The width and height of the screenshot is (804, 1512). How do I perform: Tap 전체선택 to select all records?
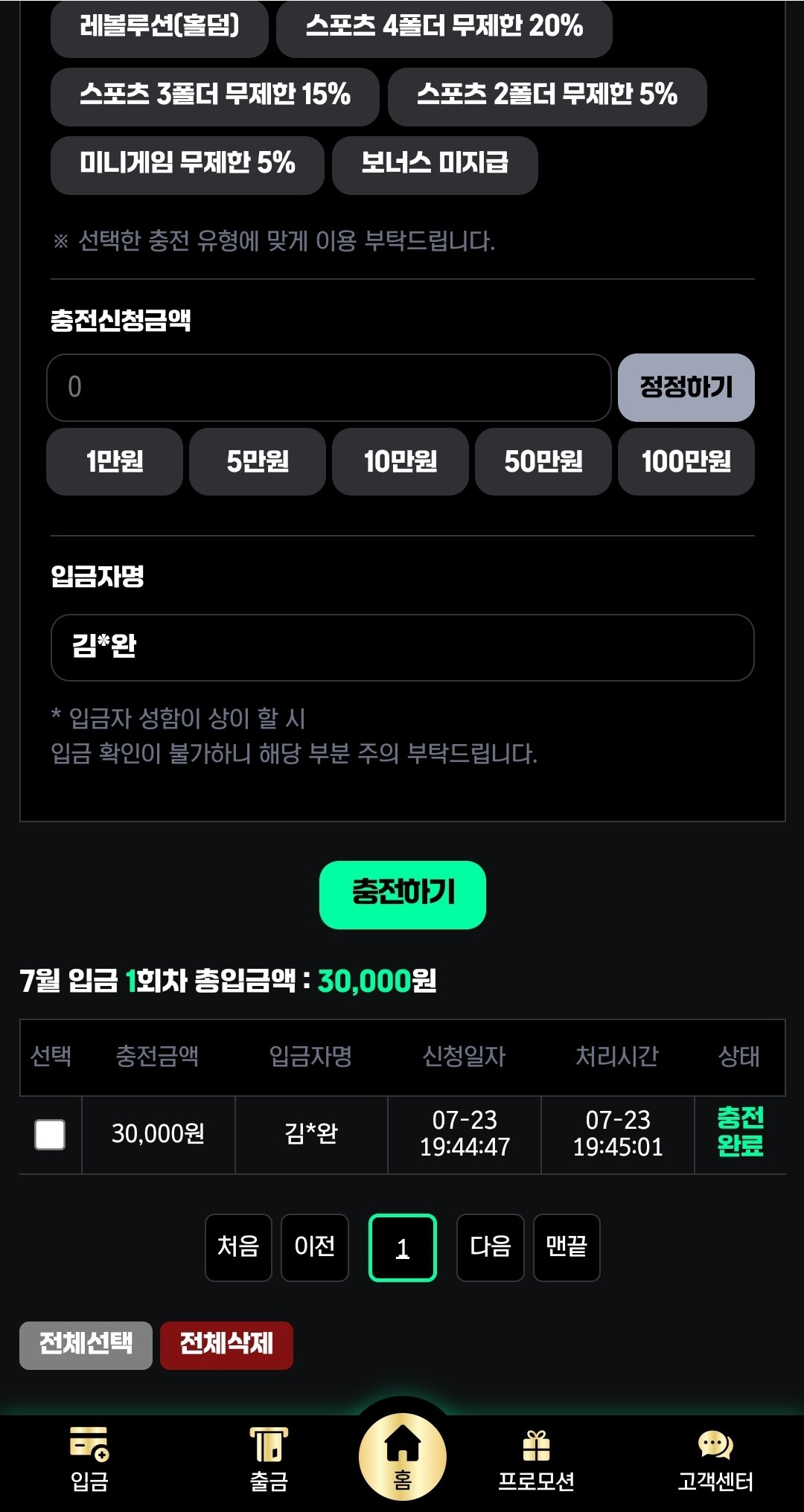click(x=86, y=1345)
